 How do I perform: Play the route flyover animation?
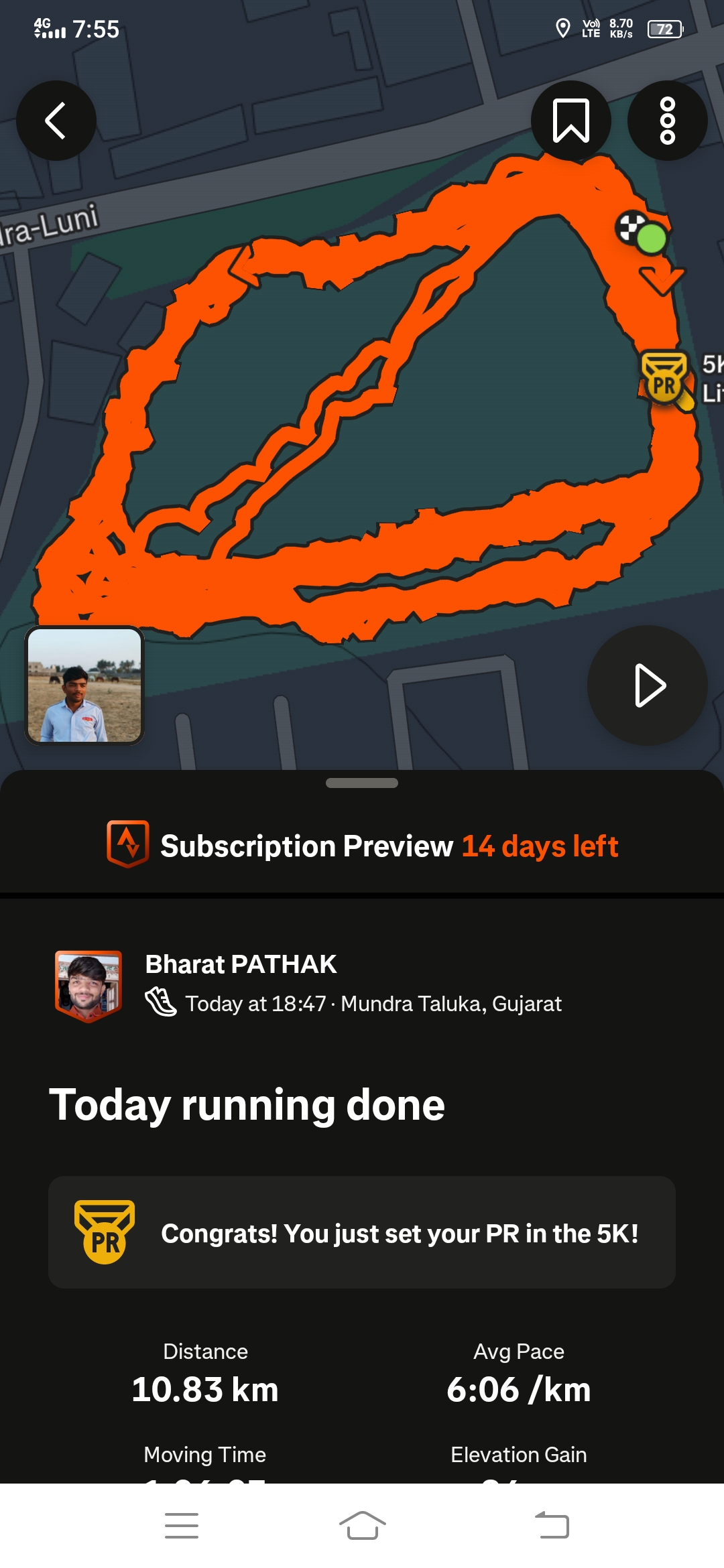tap(648, 685)
